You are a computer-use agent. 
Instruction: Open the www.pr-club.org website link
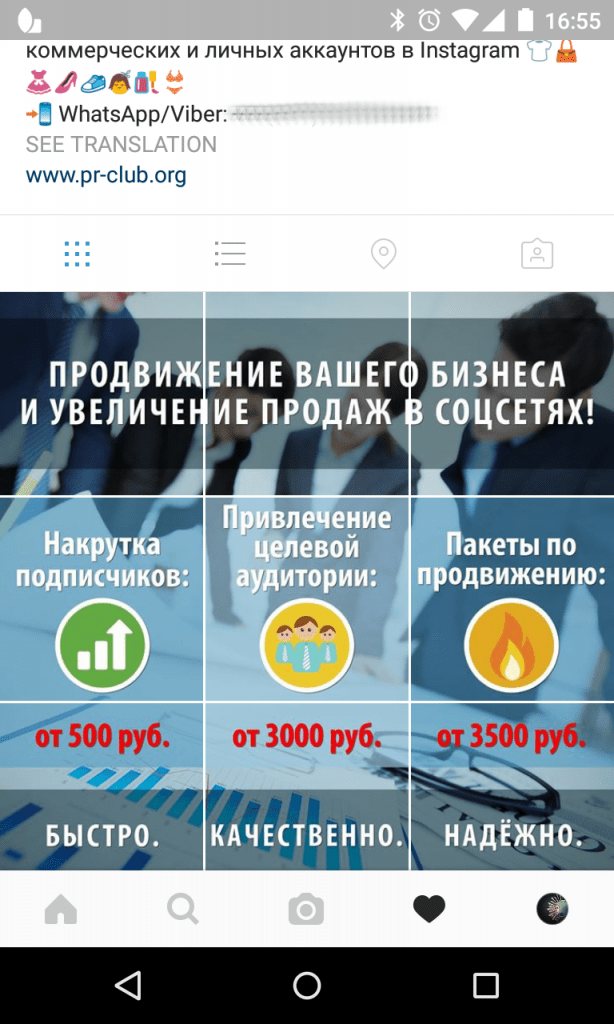tap(106, 176)
